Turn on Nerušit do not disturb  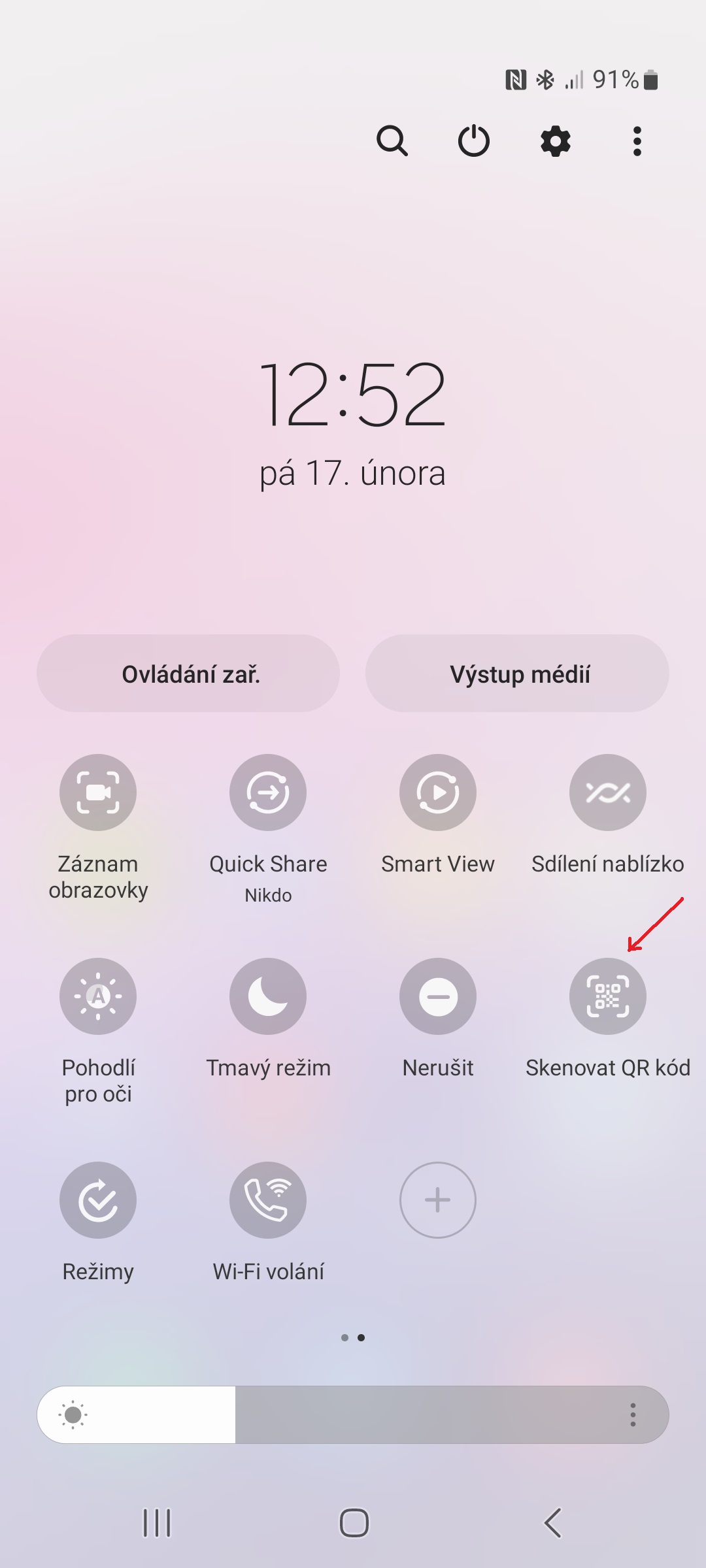pyautogui.click(x=438, y=996)
